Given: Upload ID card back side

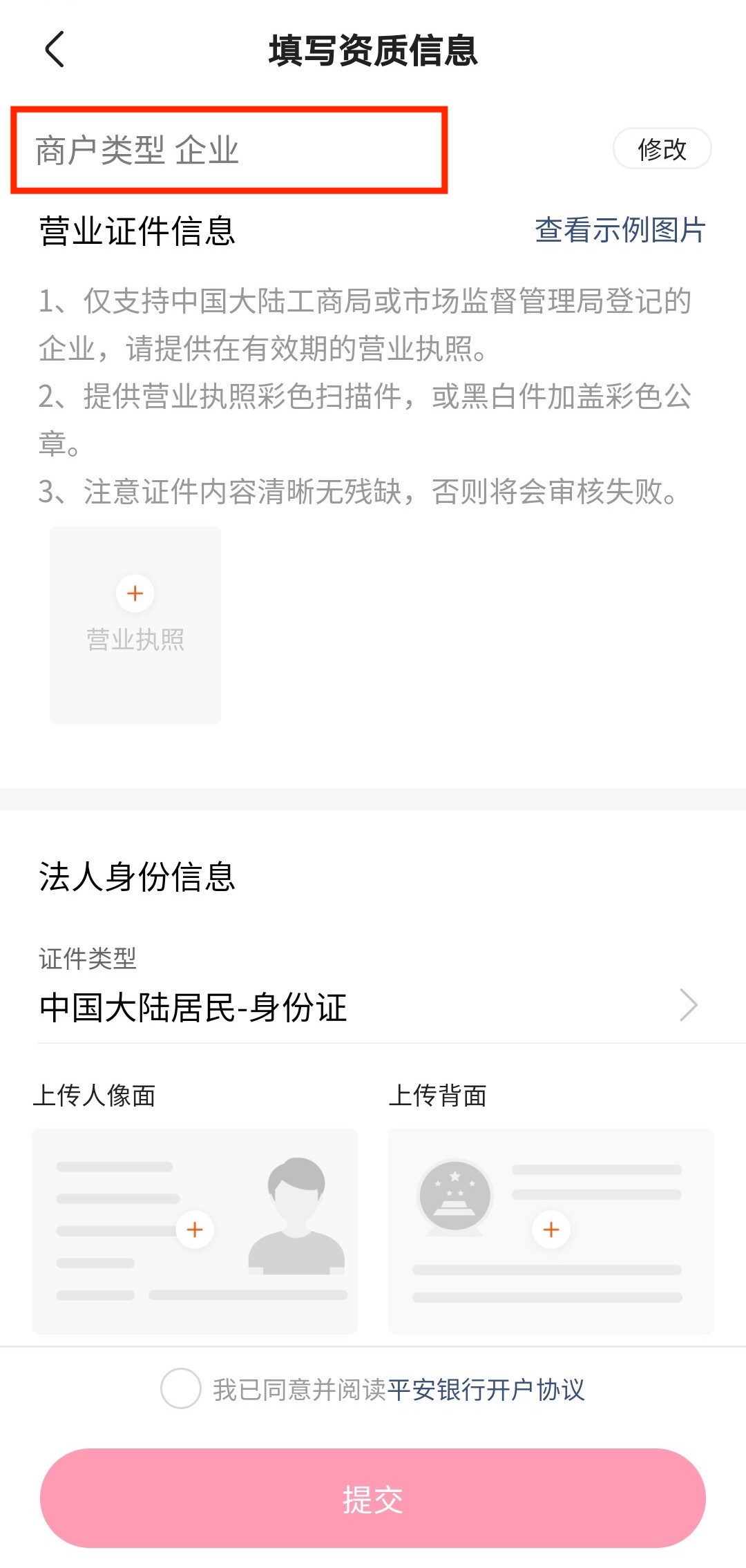Looking at the screenshot, I should coord(551,1230).
